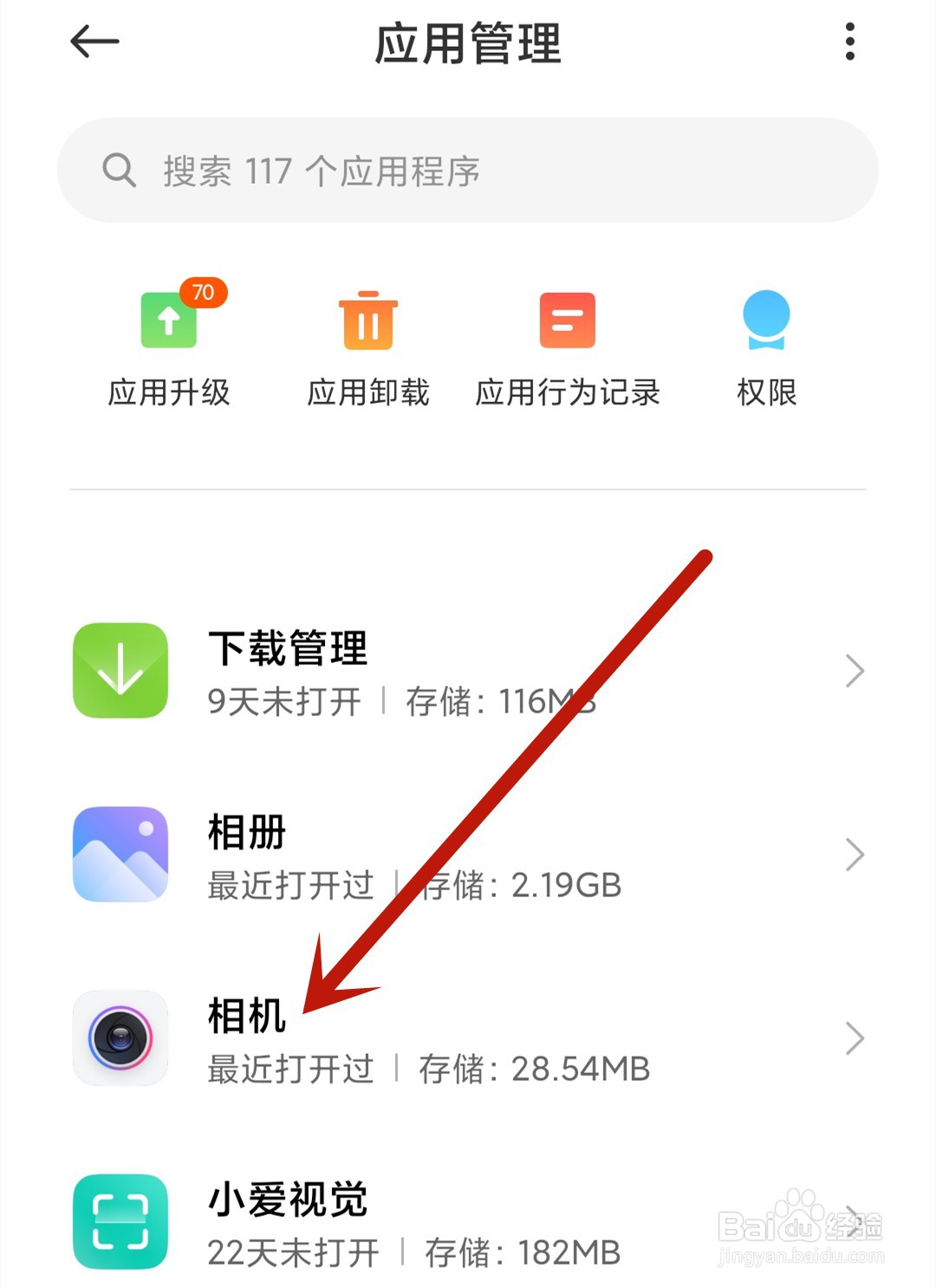Select the 应用卸载 uninstall icon
Viewport: 936px width, 1288px height.
(367, 321)
